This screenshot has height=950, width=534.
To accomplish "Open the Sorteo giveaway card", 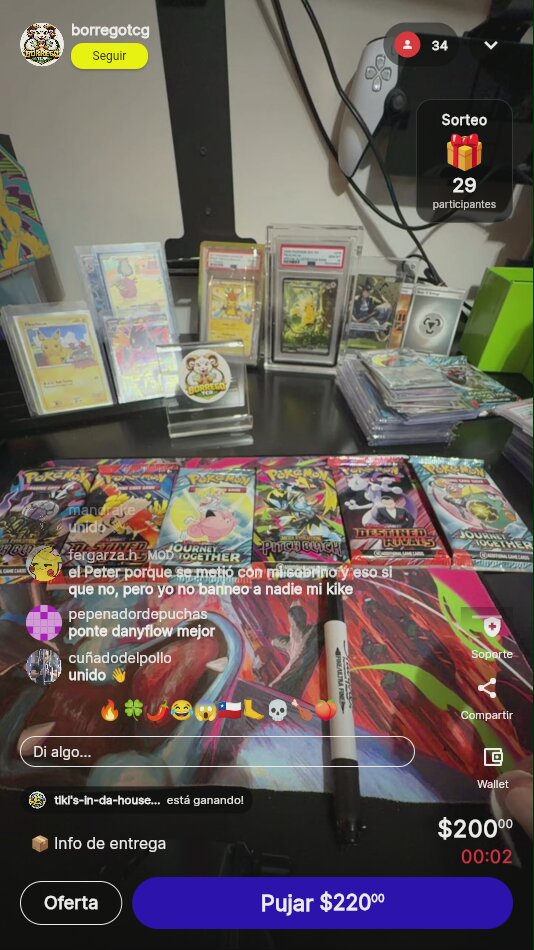I will pos(464,161).
